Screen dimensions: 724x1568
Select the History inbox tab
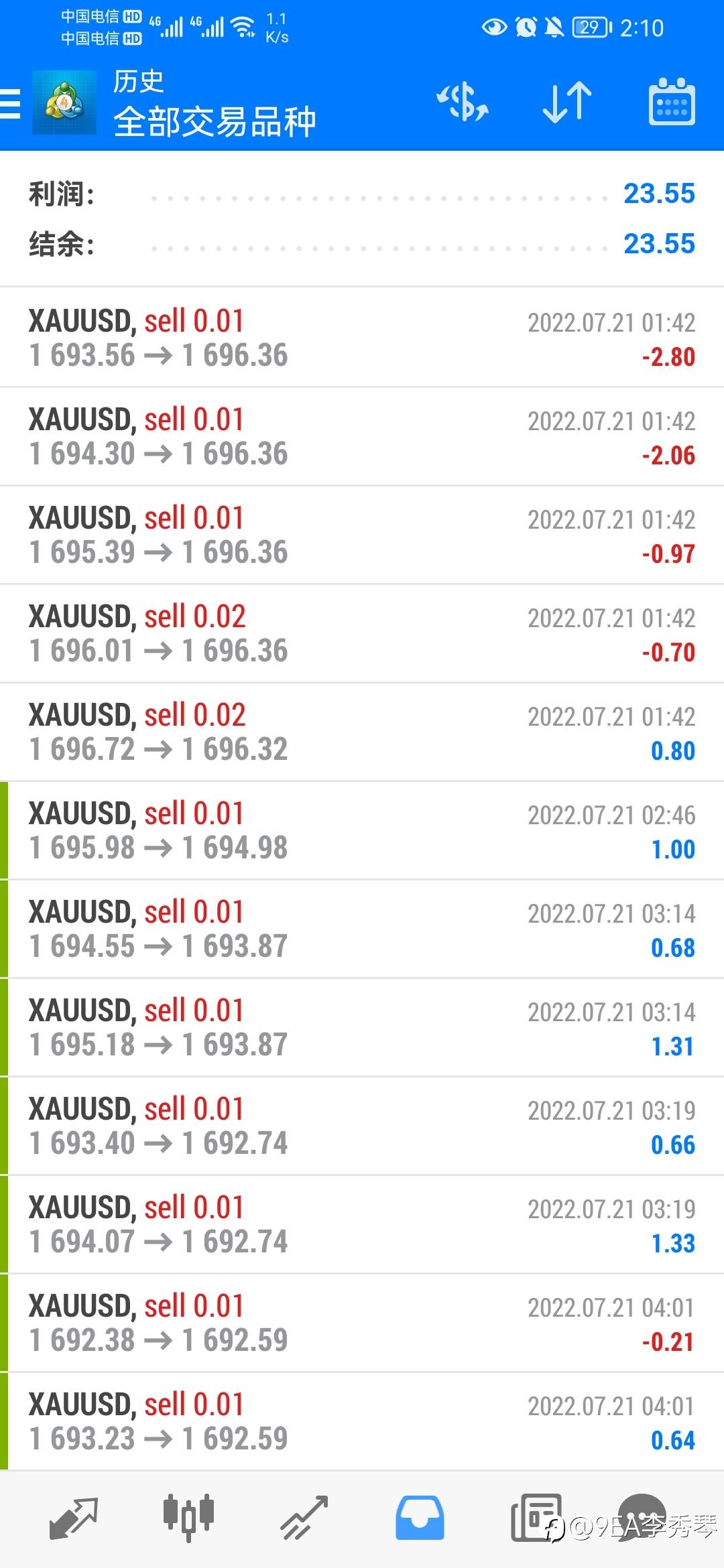420,1518
